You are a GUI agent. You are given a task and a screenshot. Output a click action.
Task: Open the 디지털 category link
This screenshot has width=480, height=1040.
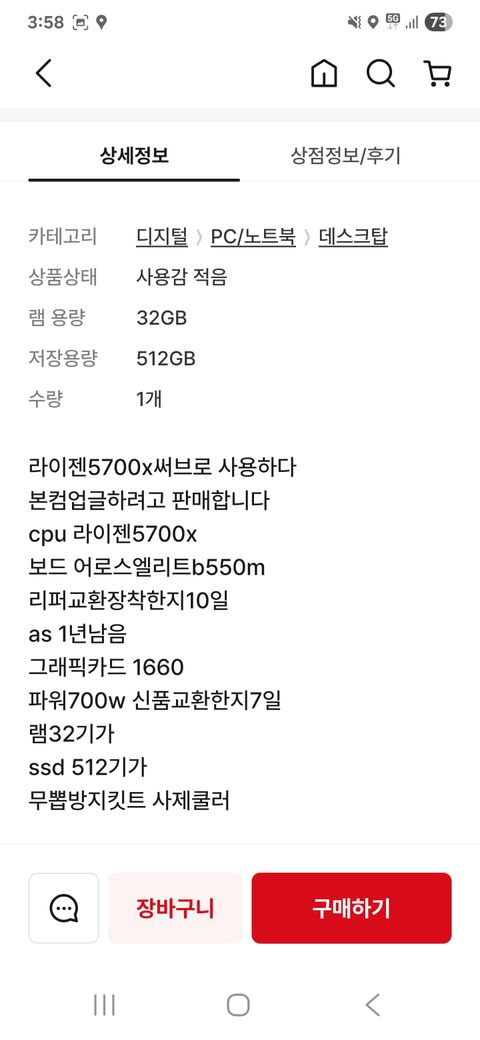(162, 236)
